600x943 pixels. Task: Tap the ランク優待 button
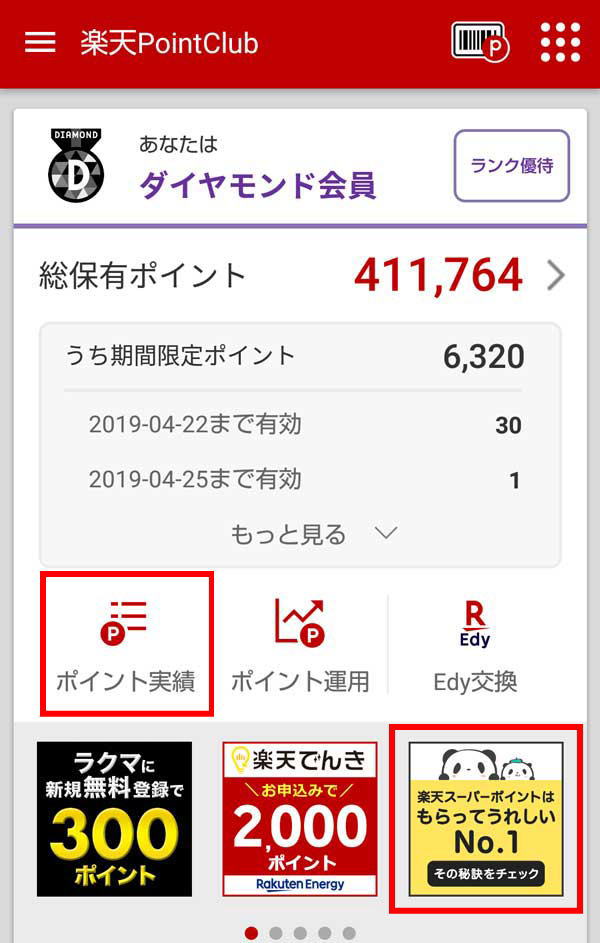(x=511, y=166)
